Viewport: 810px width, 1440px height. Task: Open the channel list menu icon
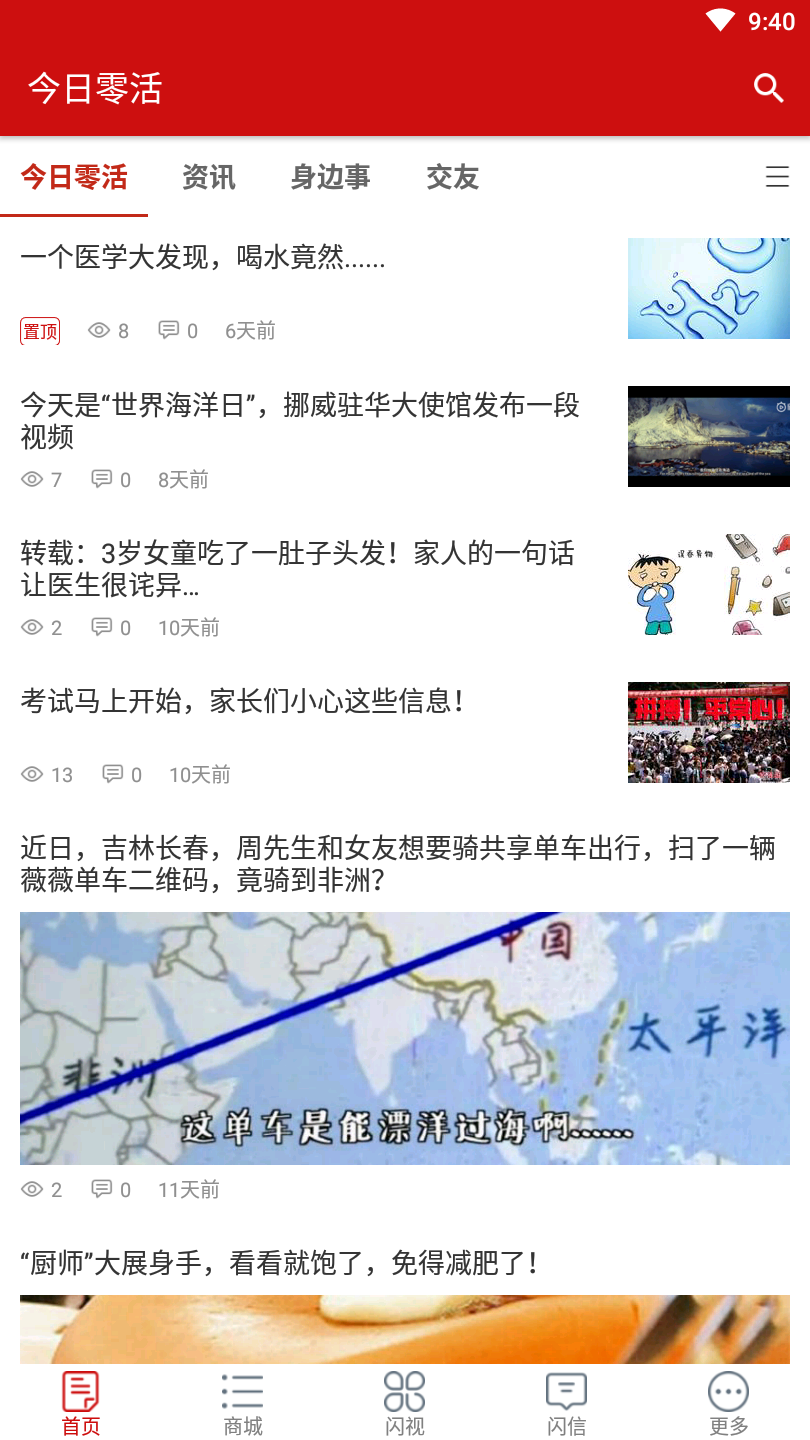pyautogui.click(x=777, y=177)
